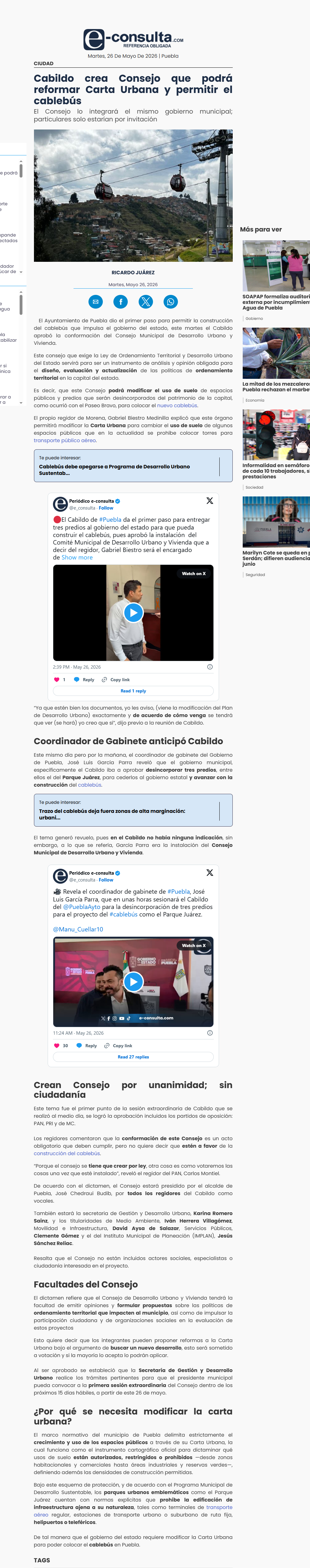Open the 'nuevo cablebús' link
This screenshot has width=310, height=1568.
(x=178, y=405)
